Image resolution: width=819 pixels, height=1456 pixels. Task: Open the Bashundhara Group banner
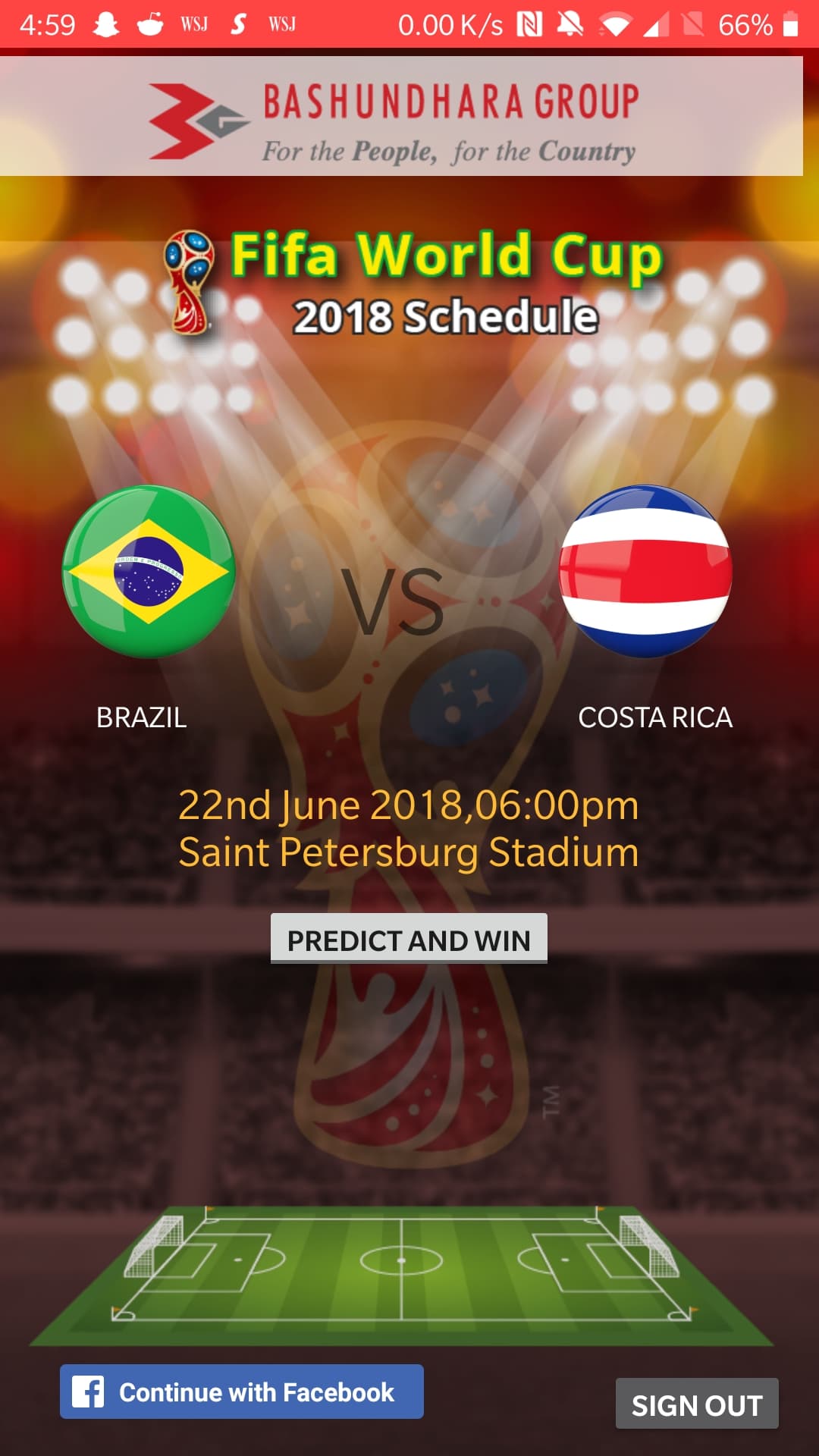(400, 117)
